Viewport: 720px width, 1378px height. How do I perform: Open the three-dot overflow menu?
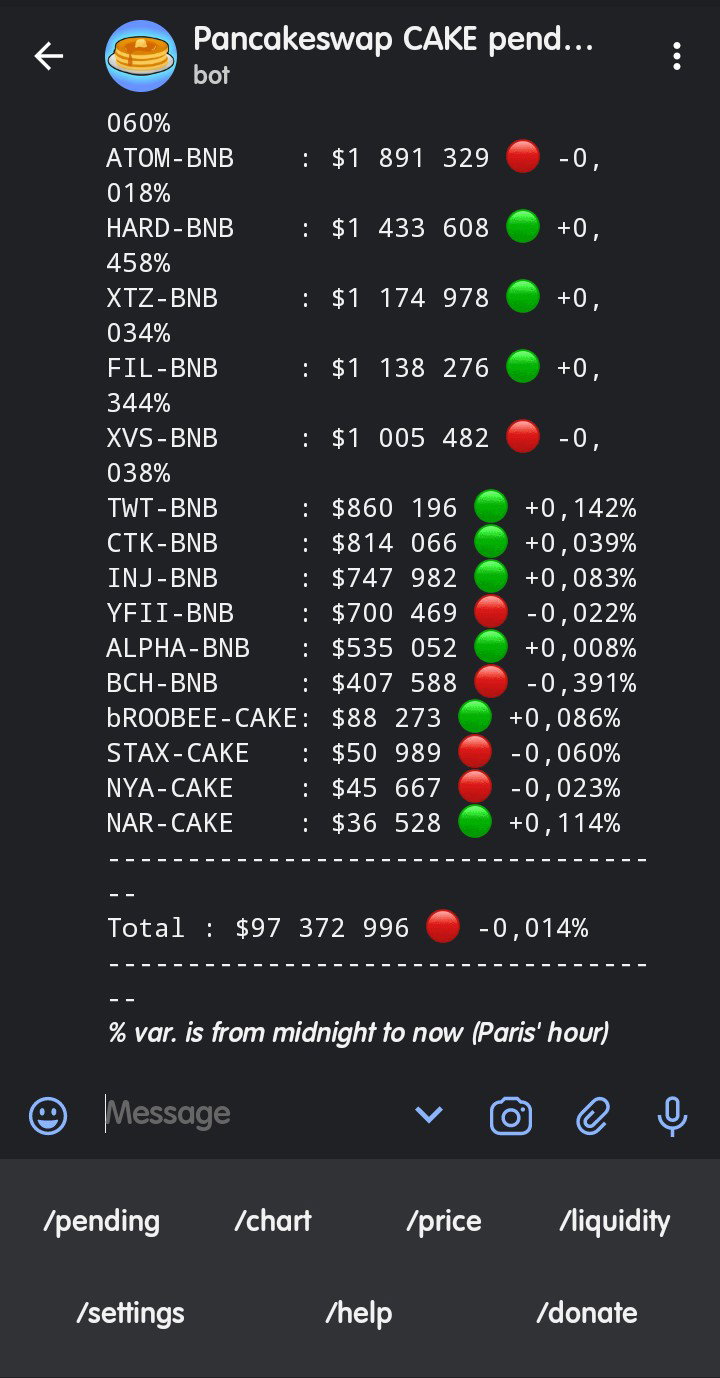coord(677,56)
